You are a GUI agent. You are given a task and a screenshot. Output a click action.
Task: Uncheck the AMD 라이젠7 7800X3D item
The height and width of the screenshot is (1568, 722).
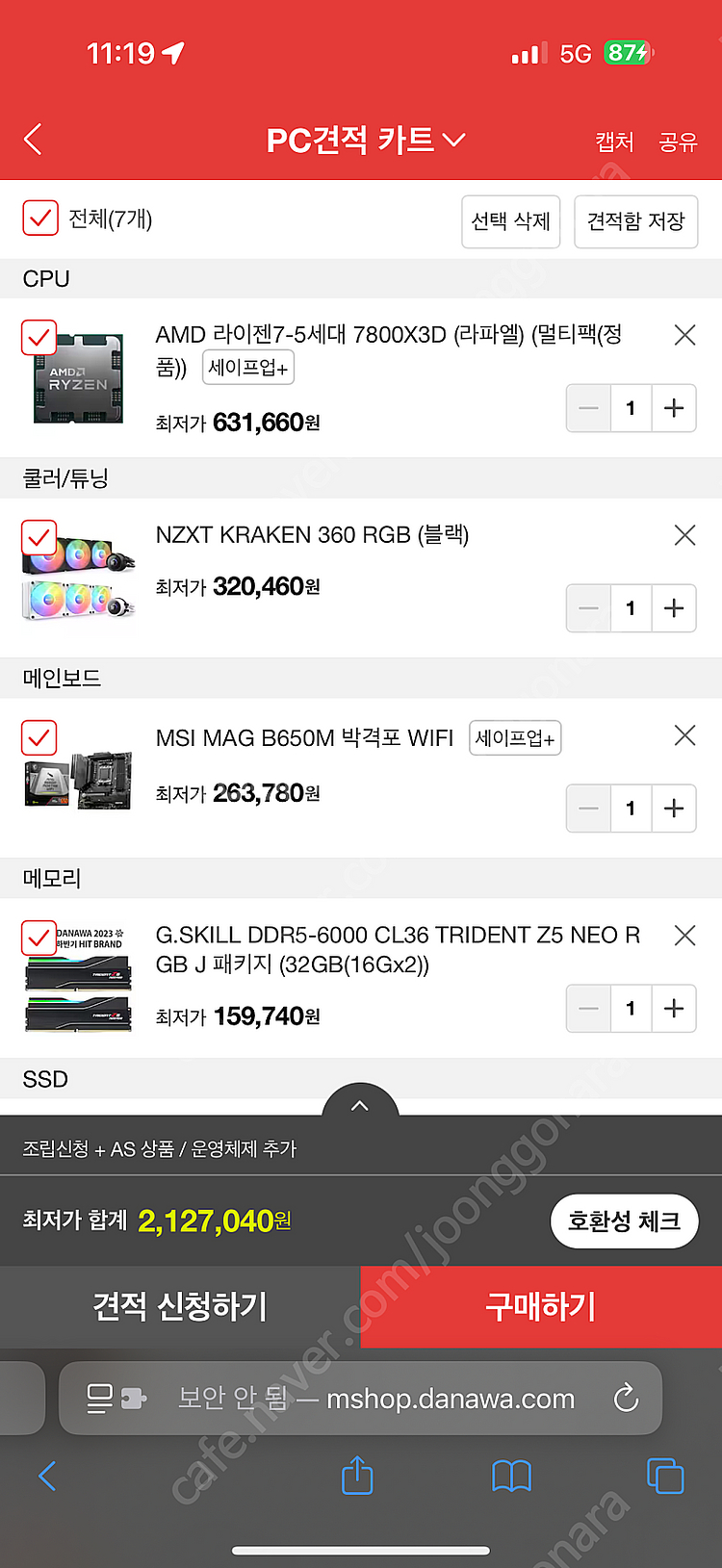point(39,338)
